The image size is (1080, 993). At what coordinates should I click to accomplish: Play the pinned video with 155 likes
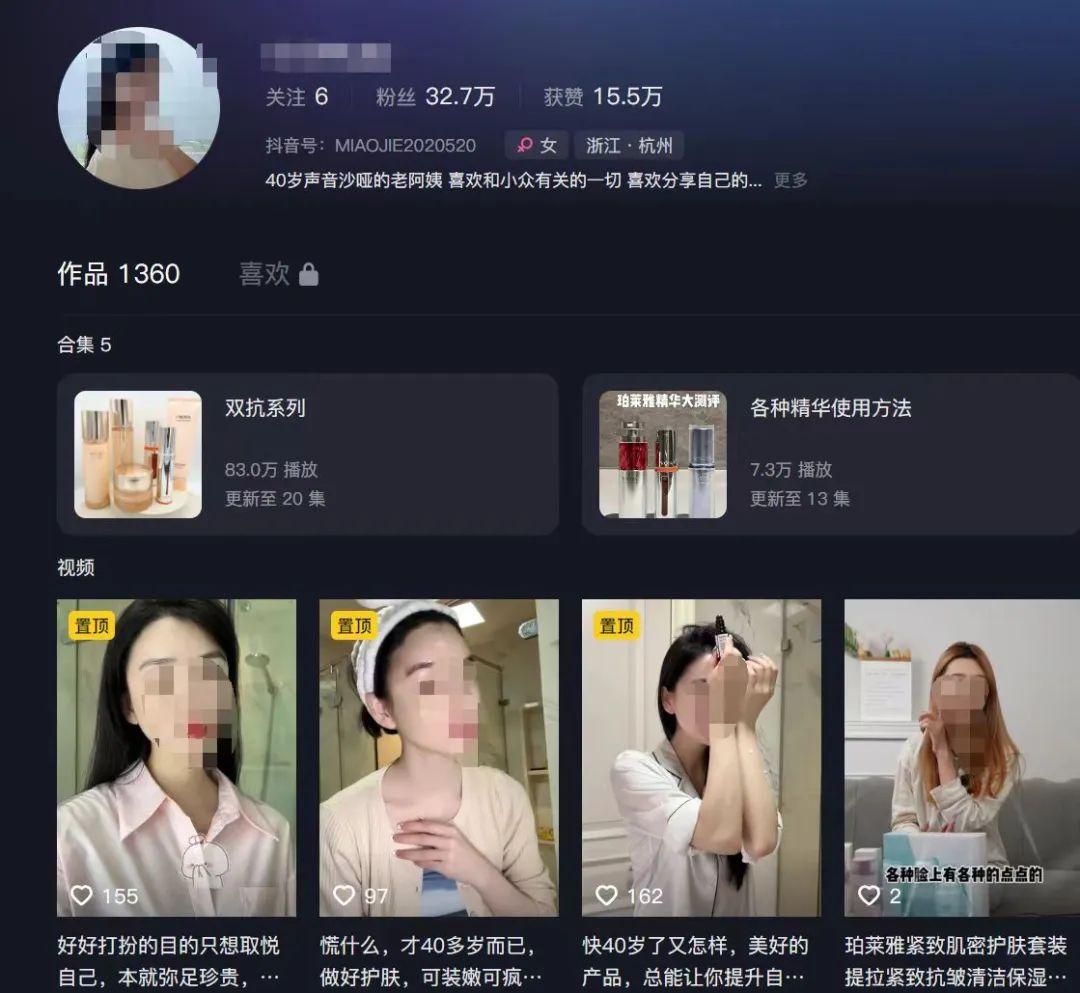point(176,757)
